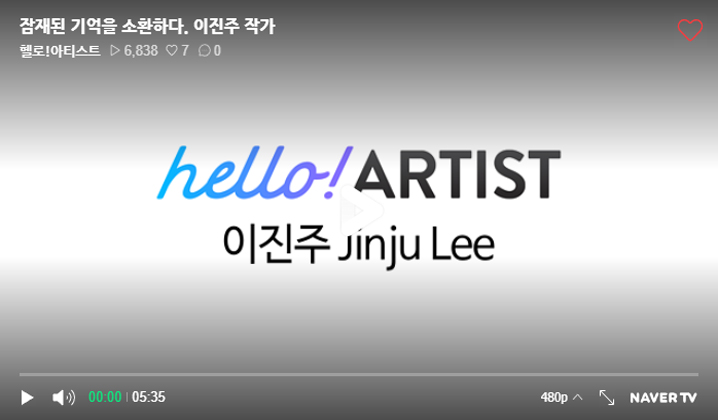This screenshot has height=420, width=718.
Task: Mute the video sound
Action: point(63,397)
